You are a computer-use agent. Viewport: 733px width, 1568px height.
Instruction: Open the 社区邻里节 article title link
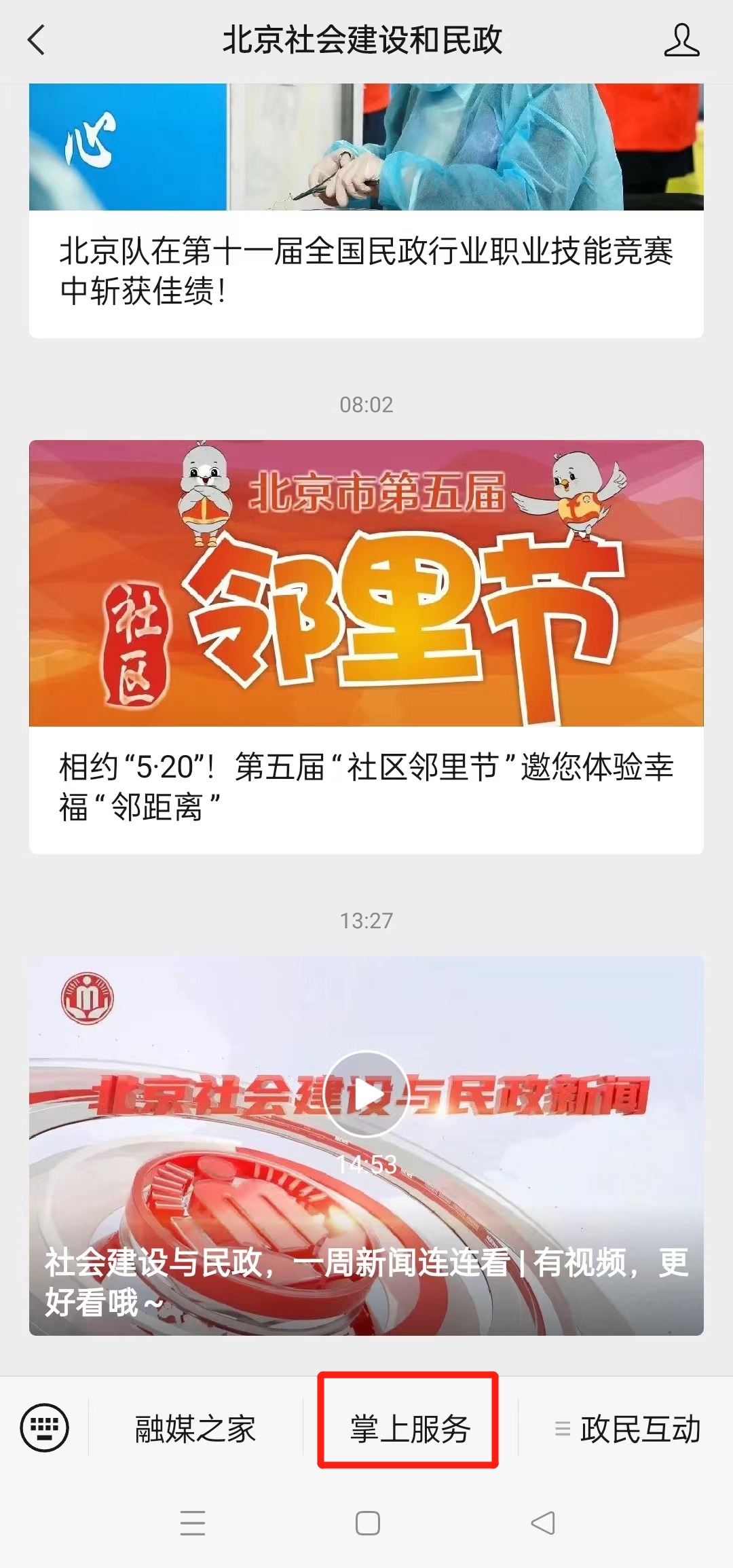pyautogui.click(x=366, y=784)
